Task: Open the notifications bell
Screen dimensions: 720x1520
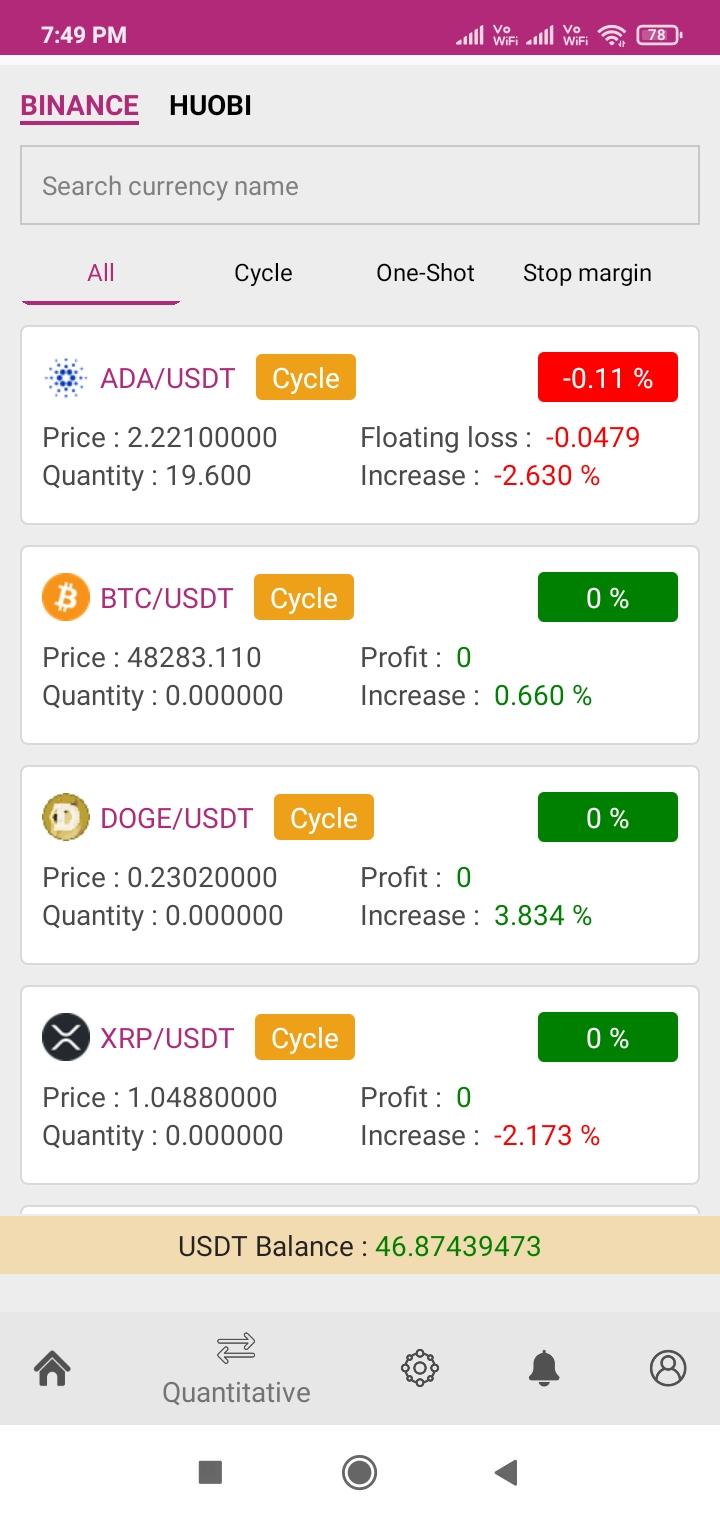Action: [544, 1367]
